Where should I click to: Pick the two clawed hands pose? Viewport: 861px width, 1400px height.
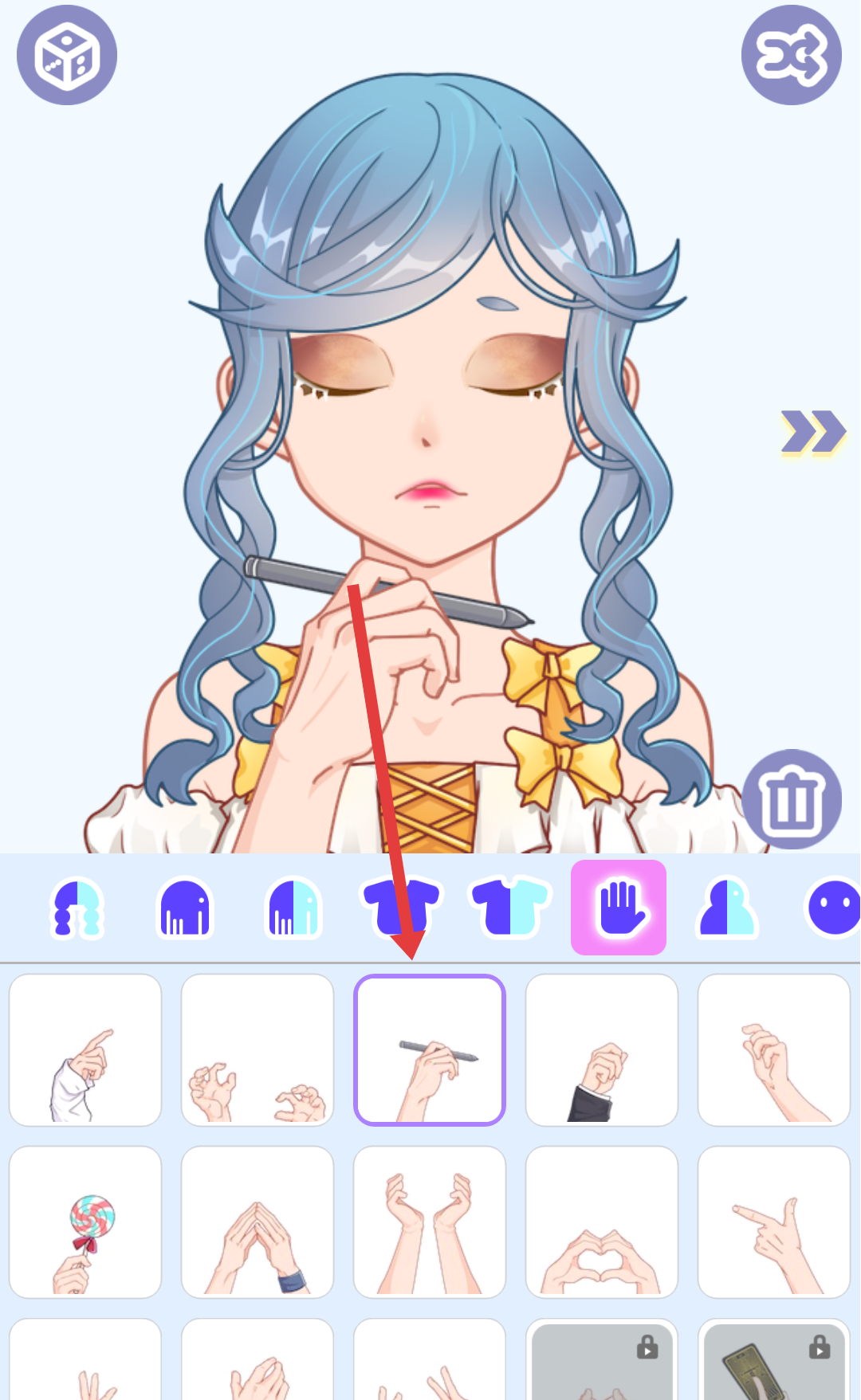click(258, 1050)
